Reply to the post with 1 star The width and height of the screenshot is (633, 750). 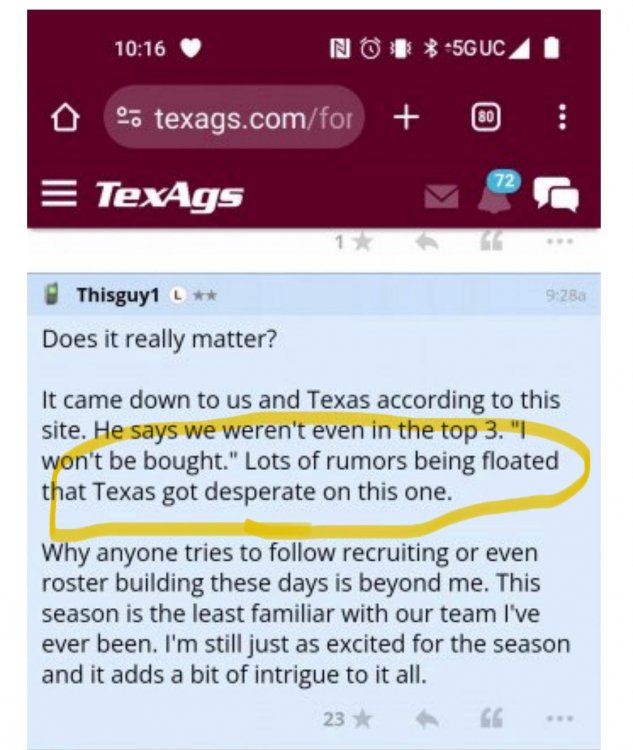[x=427, y=242]
